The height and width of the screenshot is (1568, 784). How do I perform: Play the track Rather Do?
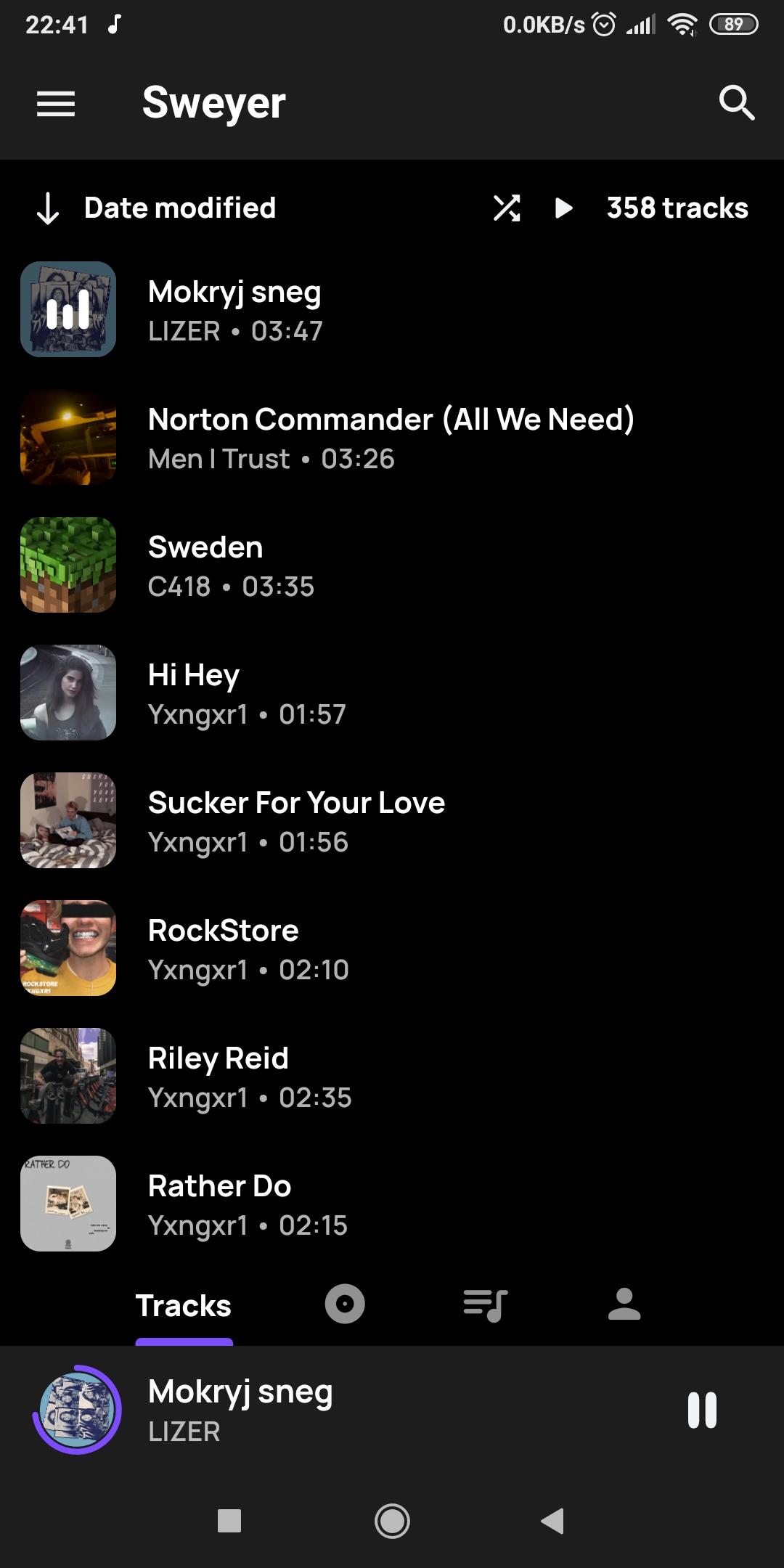[392, 1204]
